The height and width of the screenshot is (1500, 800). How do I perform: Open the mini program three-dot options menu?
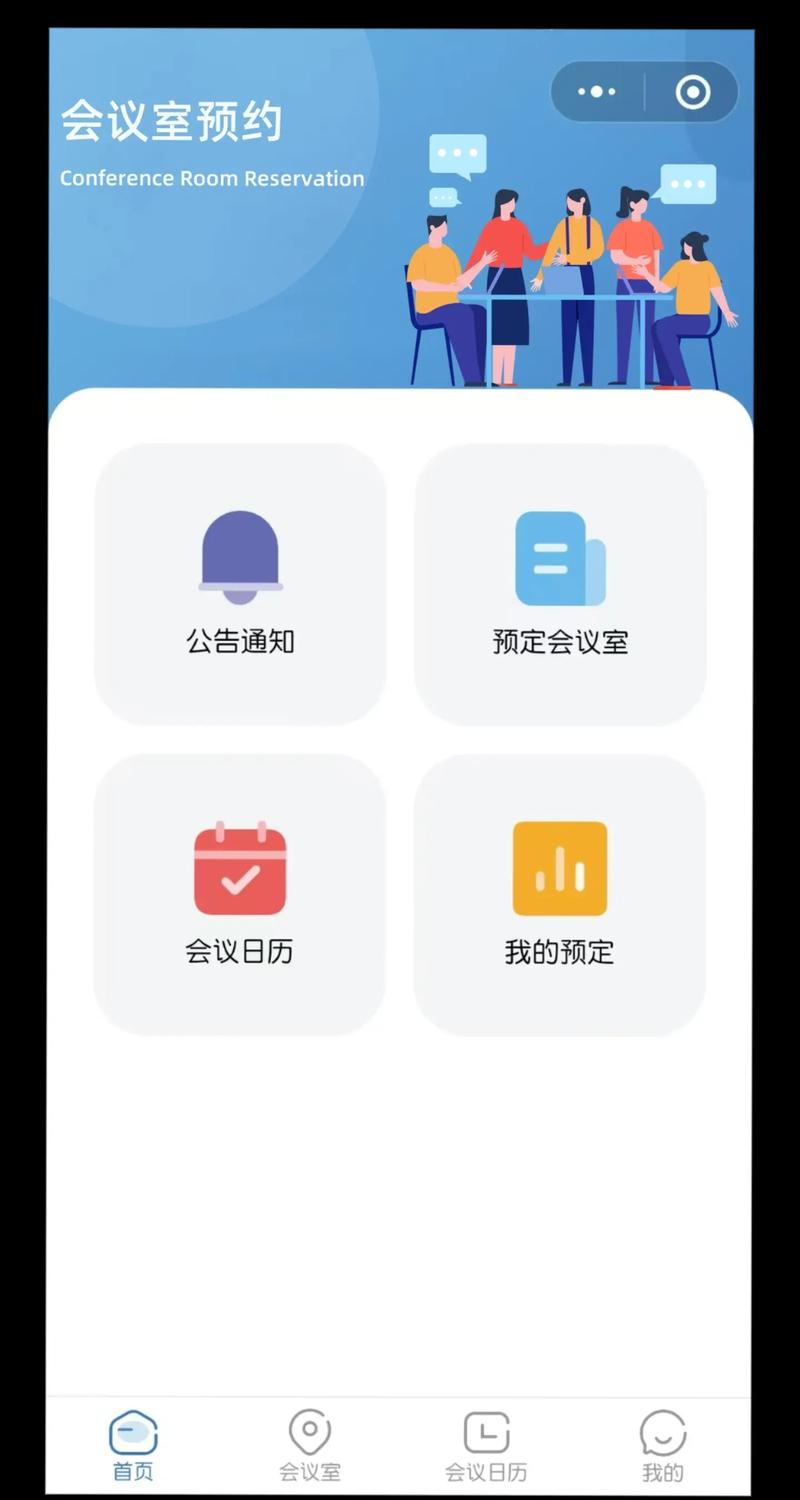click(x=596, y=91)
